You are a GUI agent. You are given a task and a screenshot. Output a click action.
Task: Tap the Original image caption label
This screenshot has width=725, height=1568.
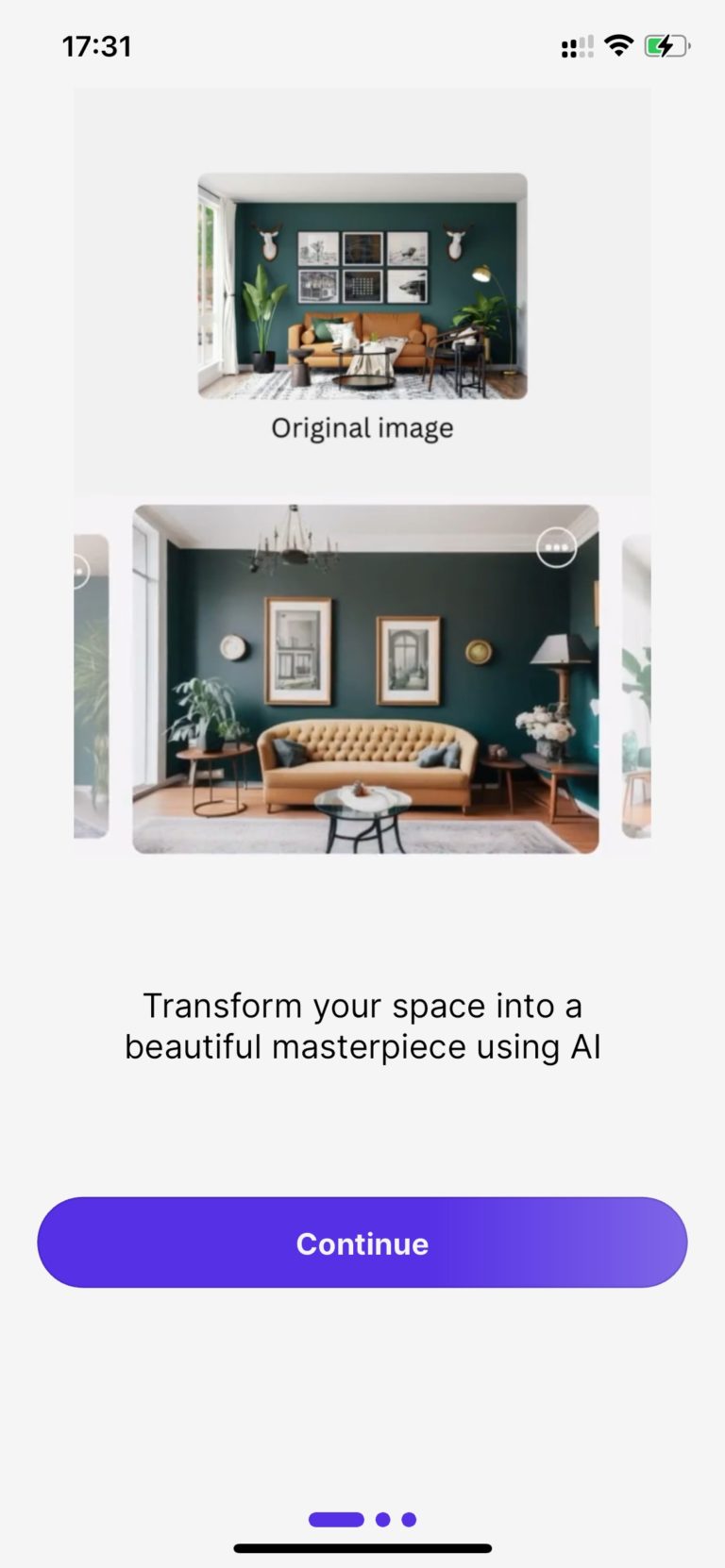362,427
